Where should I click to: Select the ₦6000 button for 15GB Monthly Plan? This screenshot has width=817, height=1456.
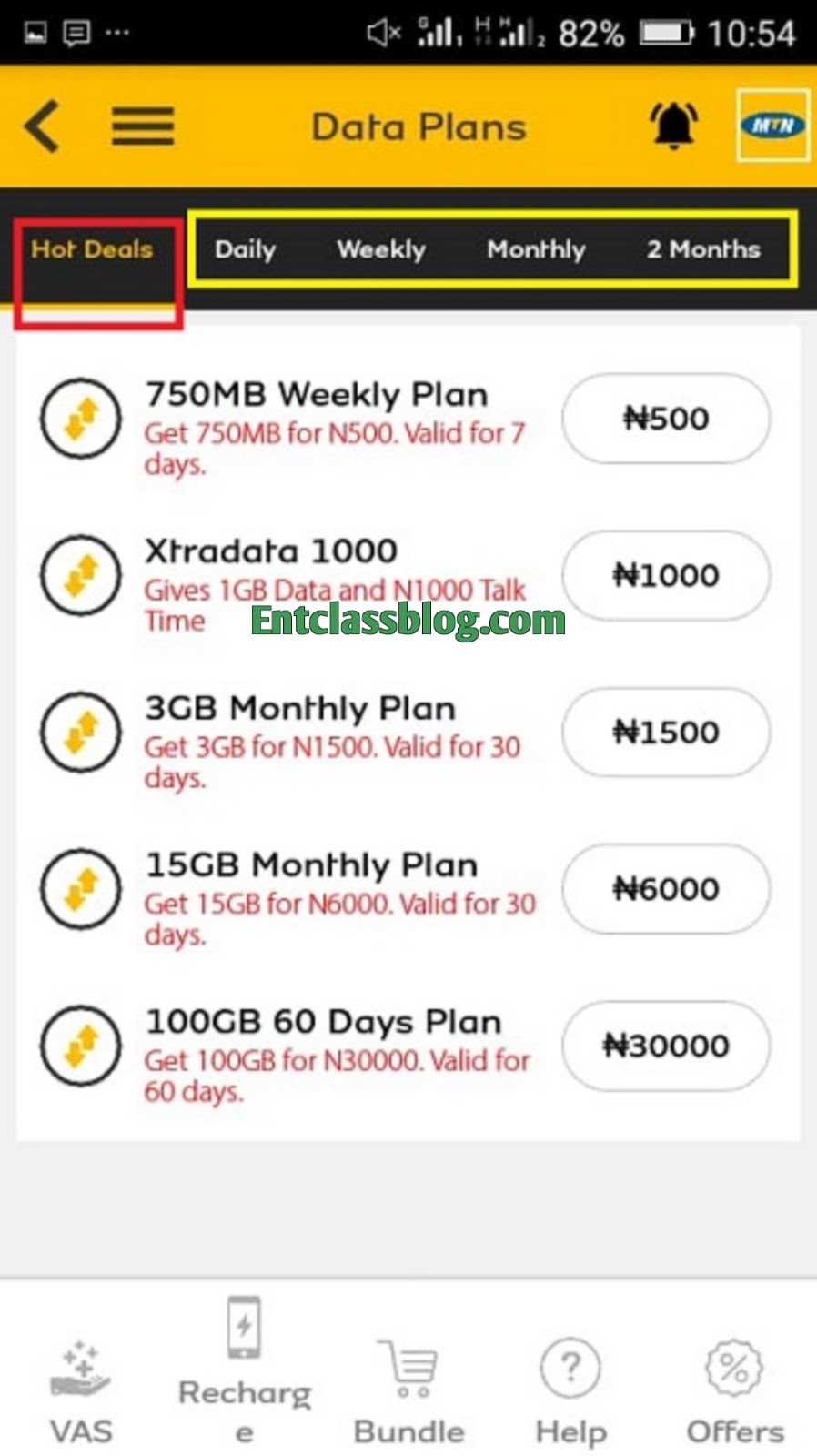pyautogui.click(x=665, y=889)
